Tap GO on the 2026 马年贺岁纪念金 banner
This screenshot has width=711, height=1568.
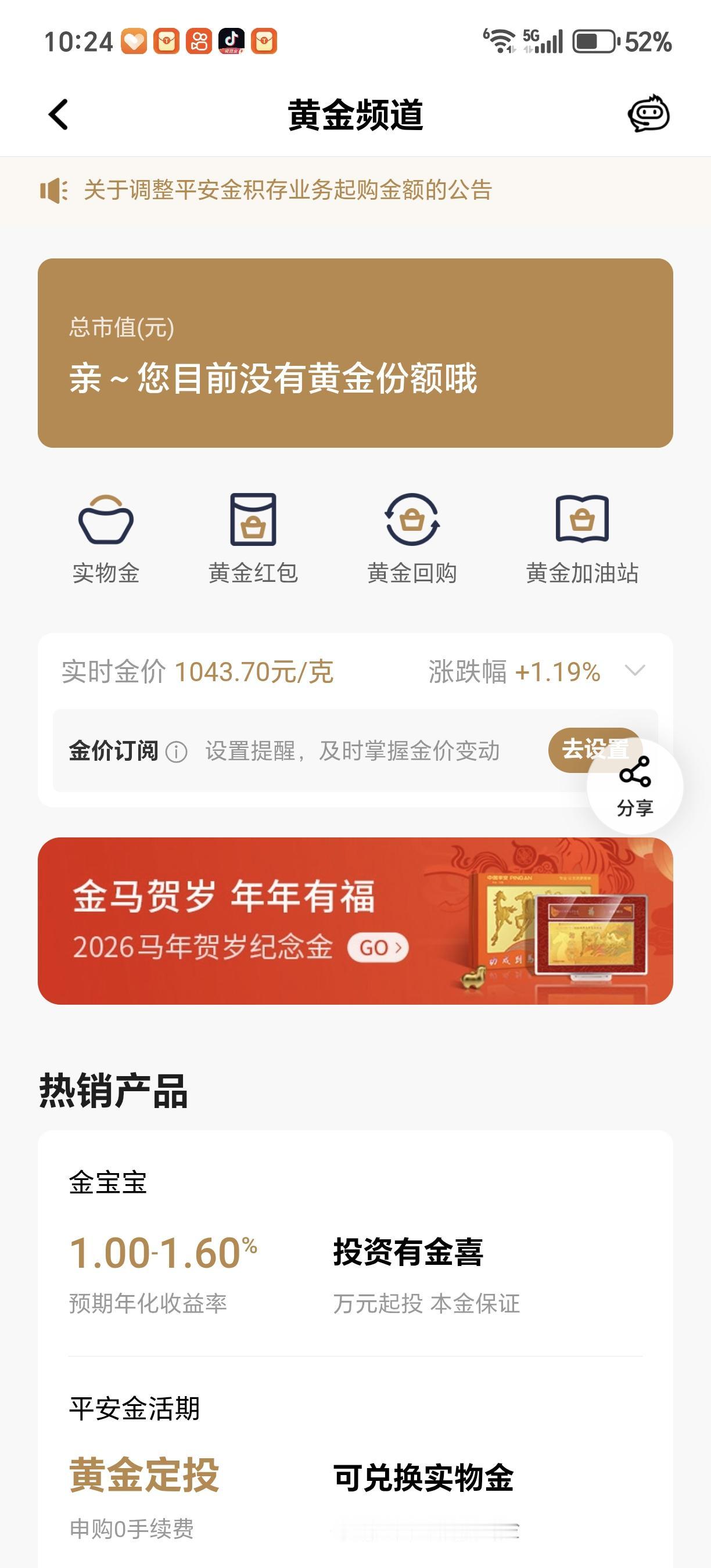click(x=378, y=948)
